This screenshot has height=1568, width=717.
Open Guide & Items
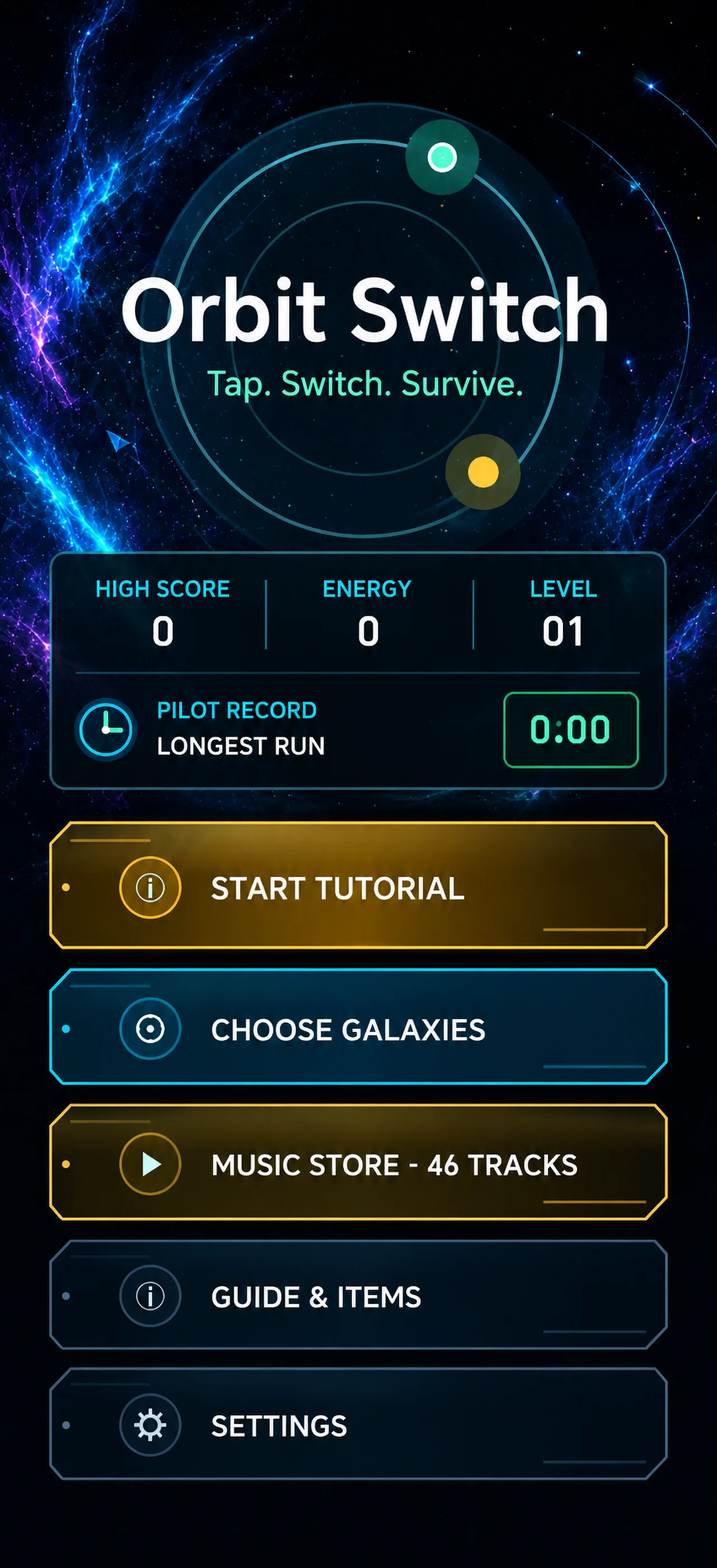click(x=358, y=1295)
